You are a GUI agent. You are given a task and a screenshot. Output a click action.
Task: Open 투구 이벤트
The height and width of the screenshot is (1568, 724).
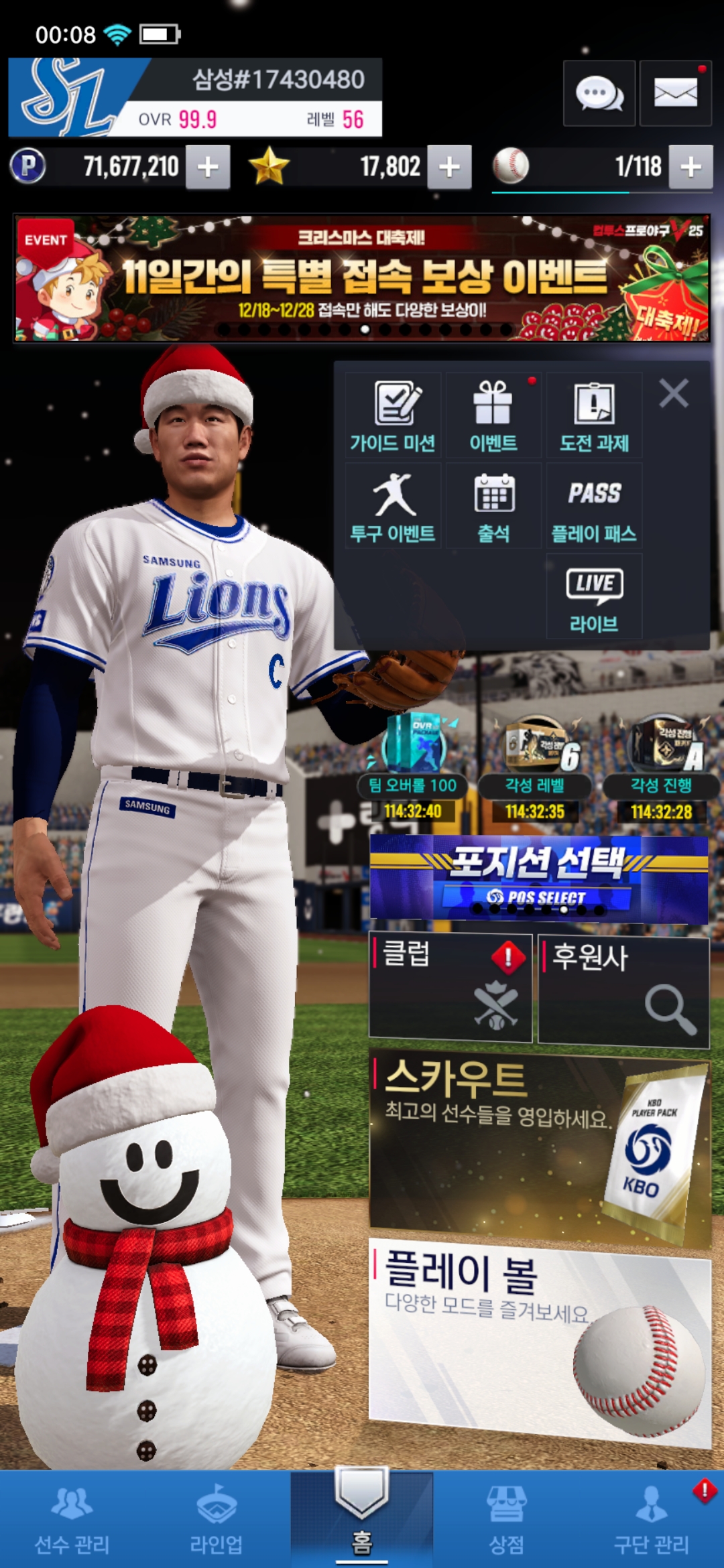[394, 507]
